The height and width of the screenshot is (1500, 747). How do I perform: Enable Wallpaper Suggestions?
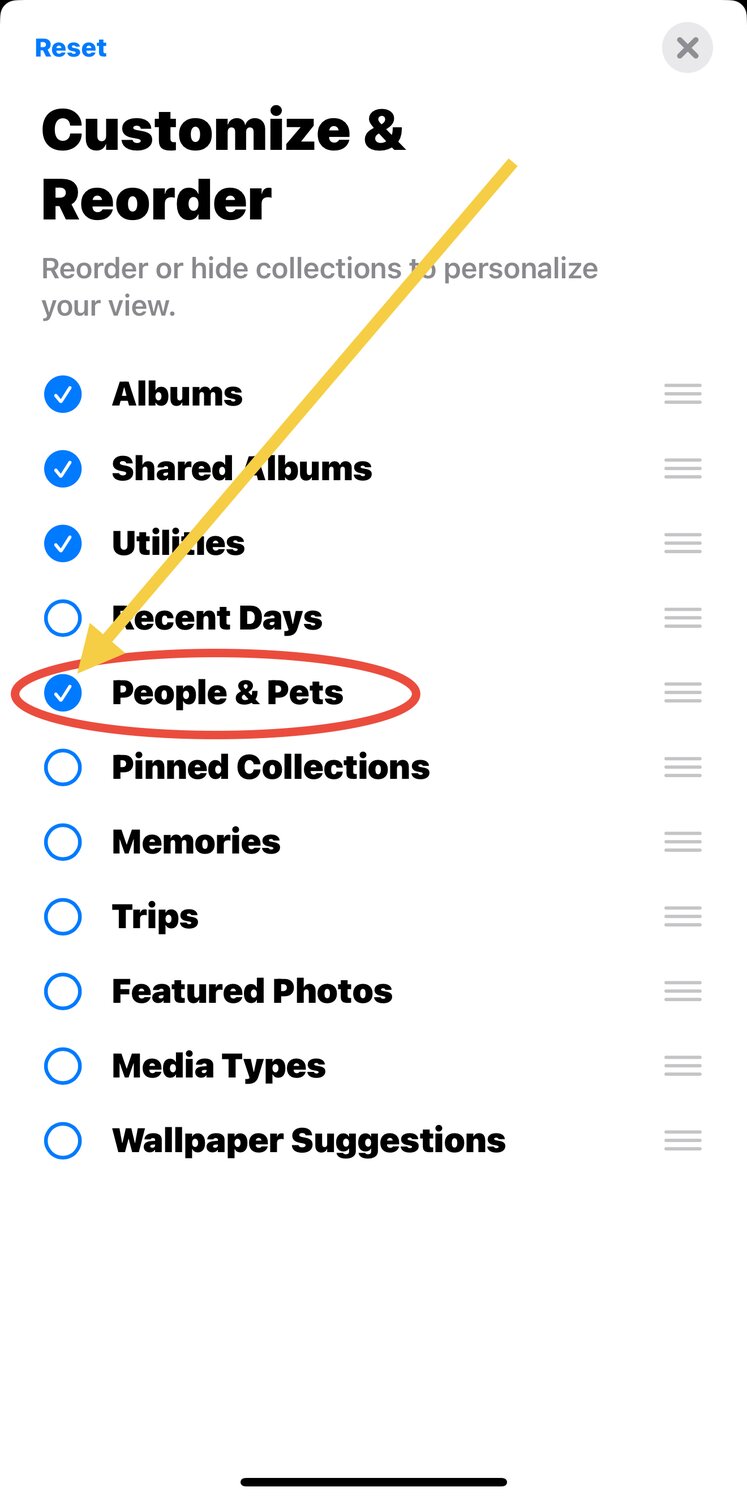pyautogui.click(x=63, y=1140)
